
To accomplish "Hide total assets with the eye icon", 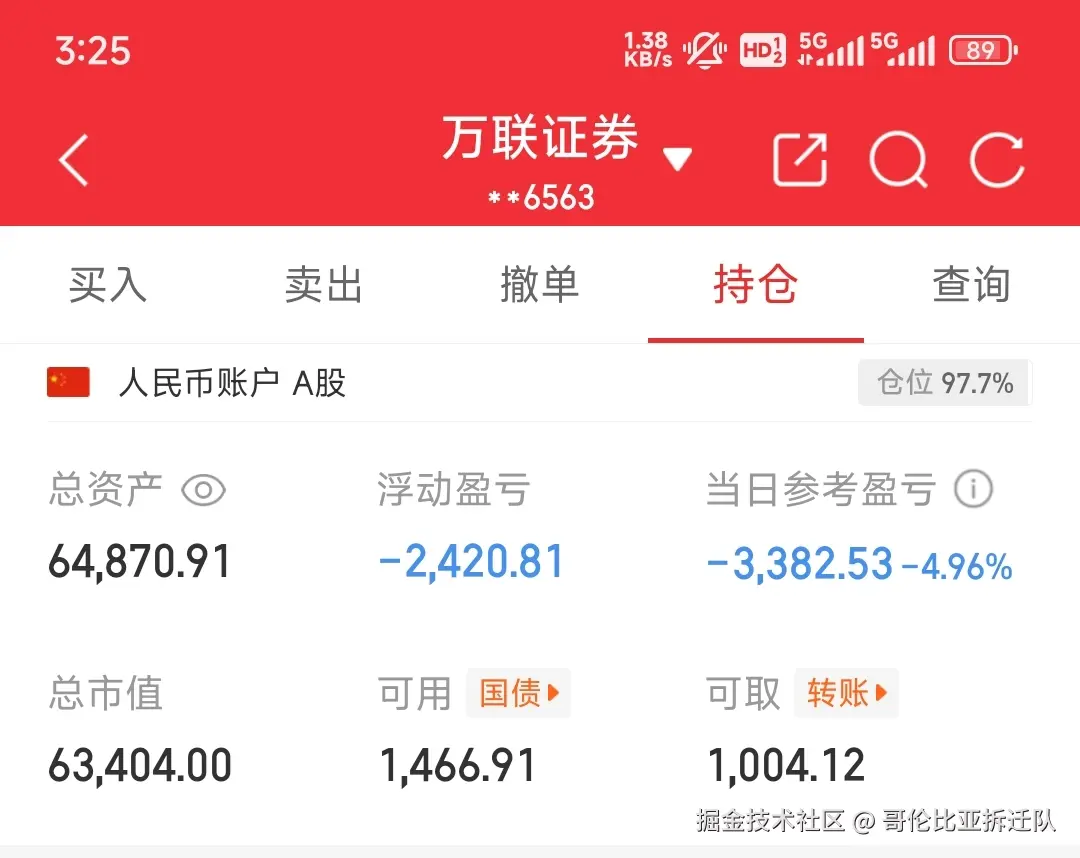I will (204, 490).
